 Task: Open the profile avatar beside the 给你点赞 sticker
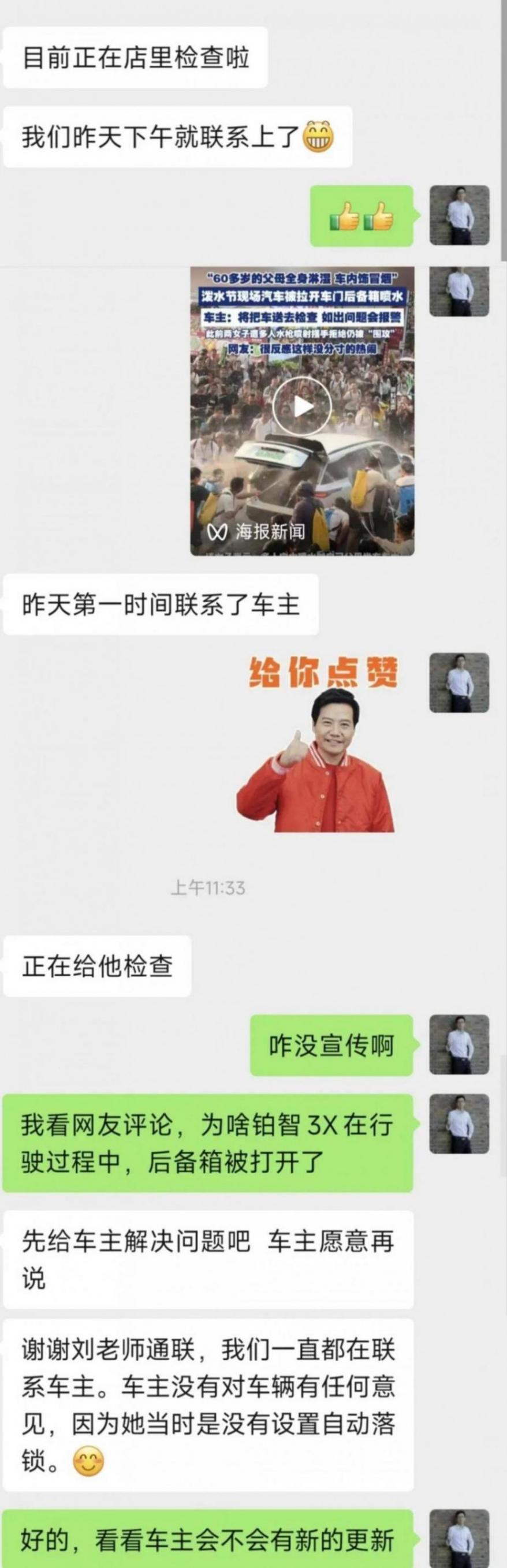click(x=459, y=683)
